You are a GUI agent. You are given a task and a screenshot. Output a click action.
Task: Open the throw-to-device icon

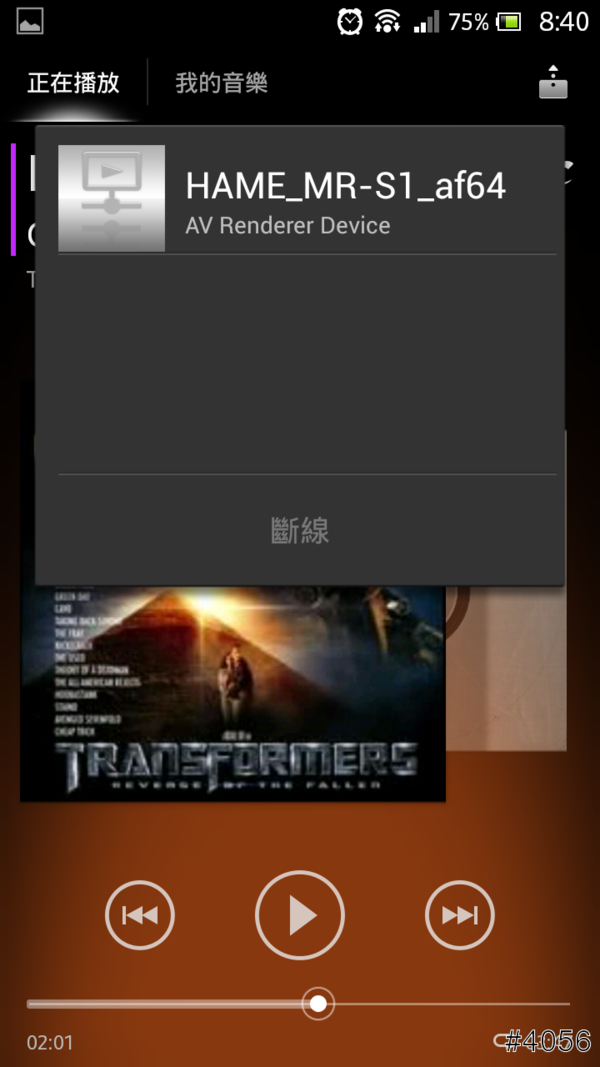[553, 83]
